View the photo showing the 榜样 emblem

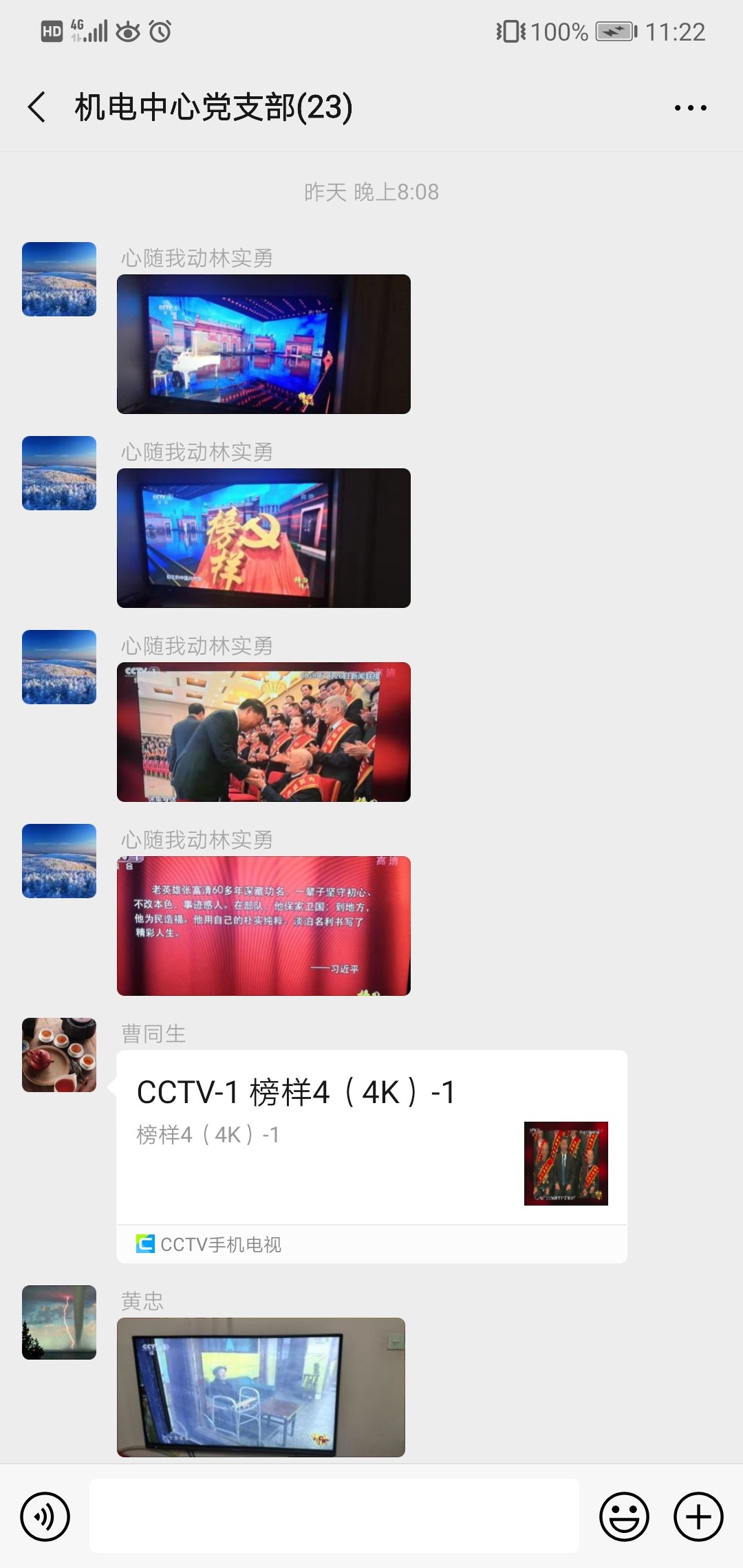click(263, 538)
